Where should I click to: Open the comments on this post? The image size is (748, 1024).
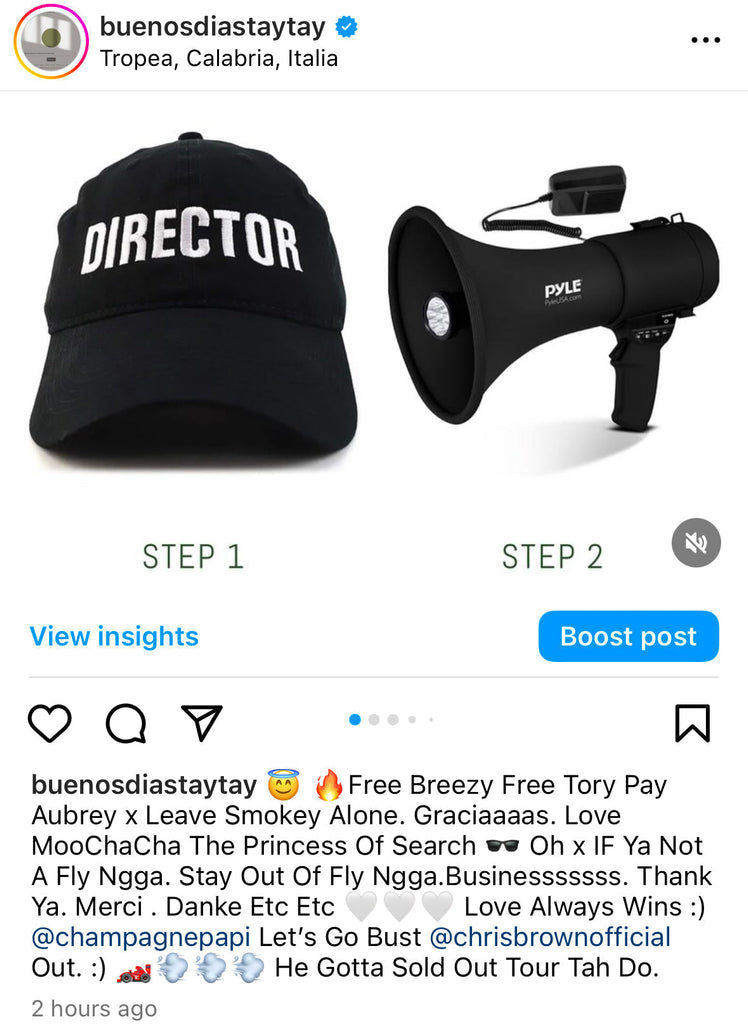click(x=126, y=723)
